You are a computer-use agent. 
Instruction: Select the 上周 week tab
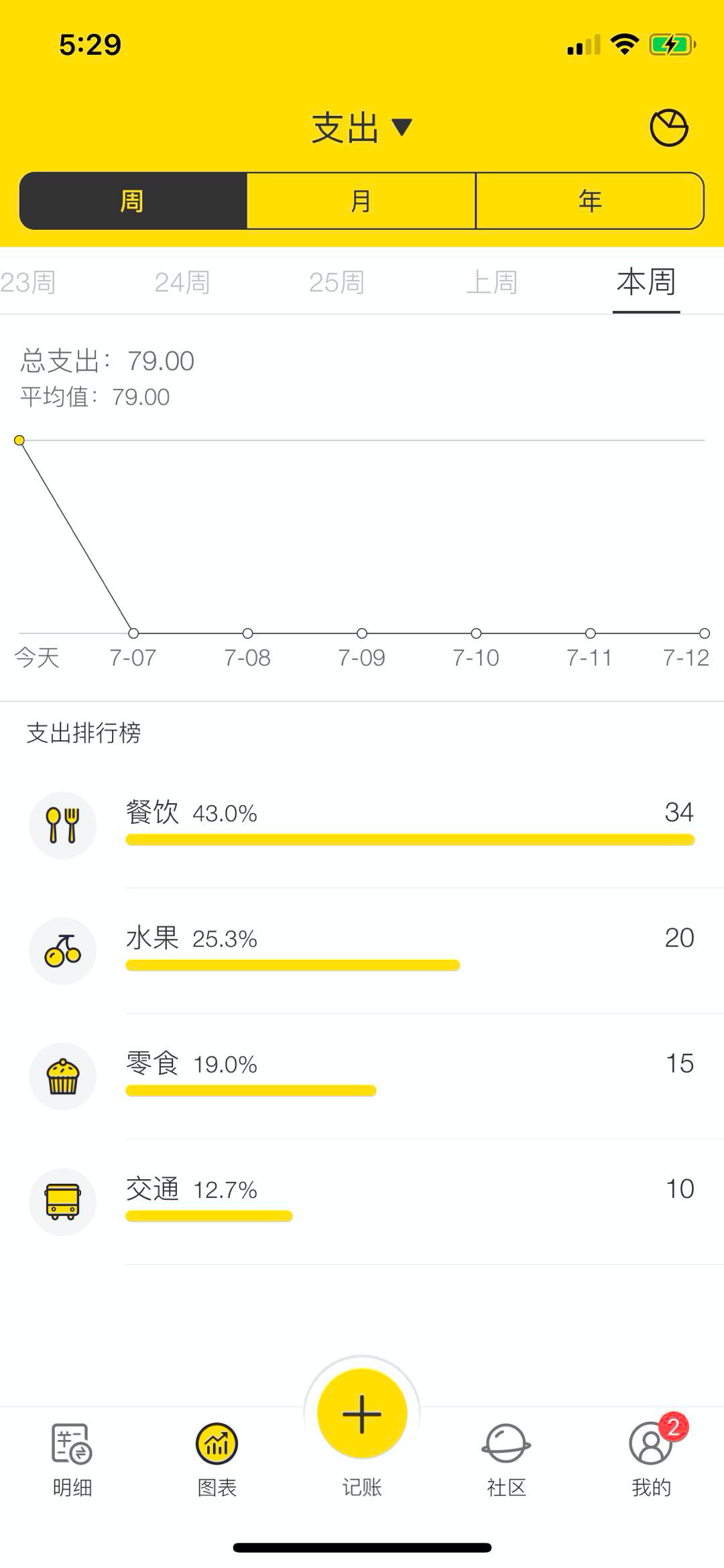(492, 282)
